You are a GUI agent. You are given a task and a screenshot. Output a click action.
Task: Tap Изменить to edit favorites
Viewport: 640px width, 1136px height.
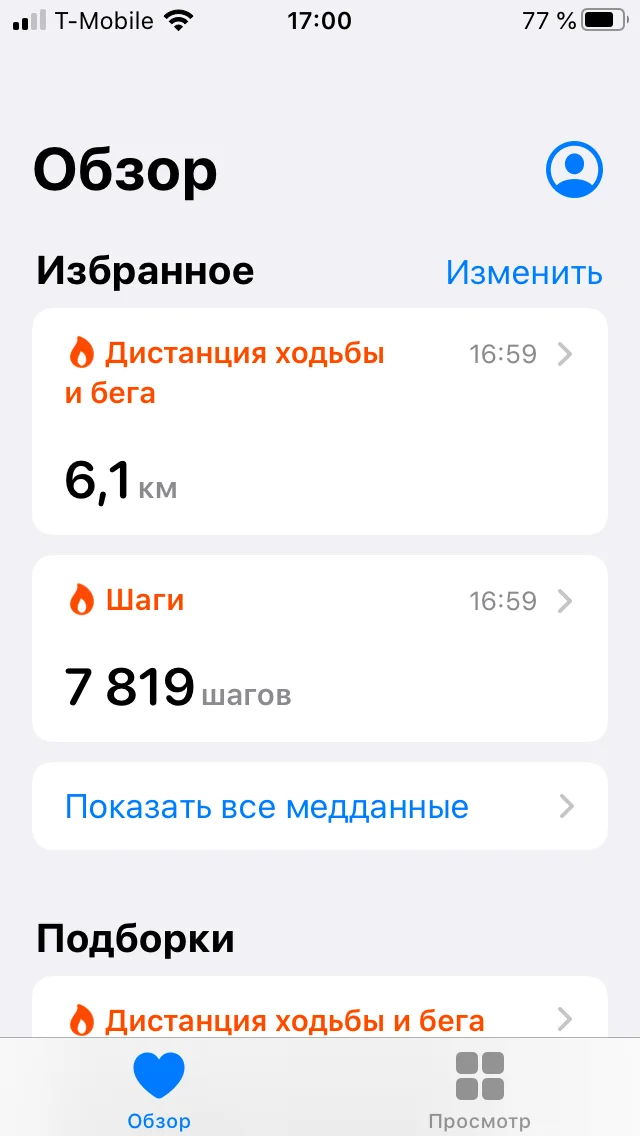click(x=524, y=272)
